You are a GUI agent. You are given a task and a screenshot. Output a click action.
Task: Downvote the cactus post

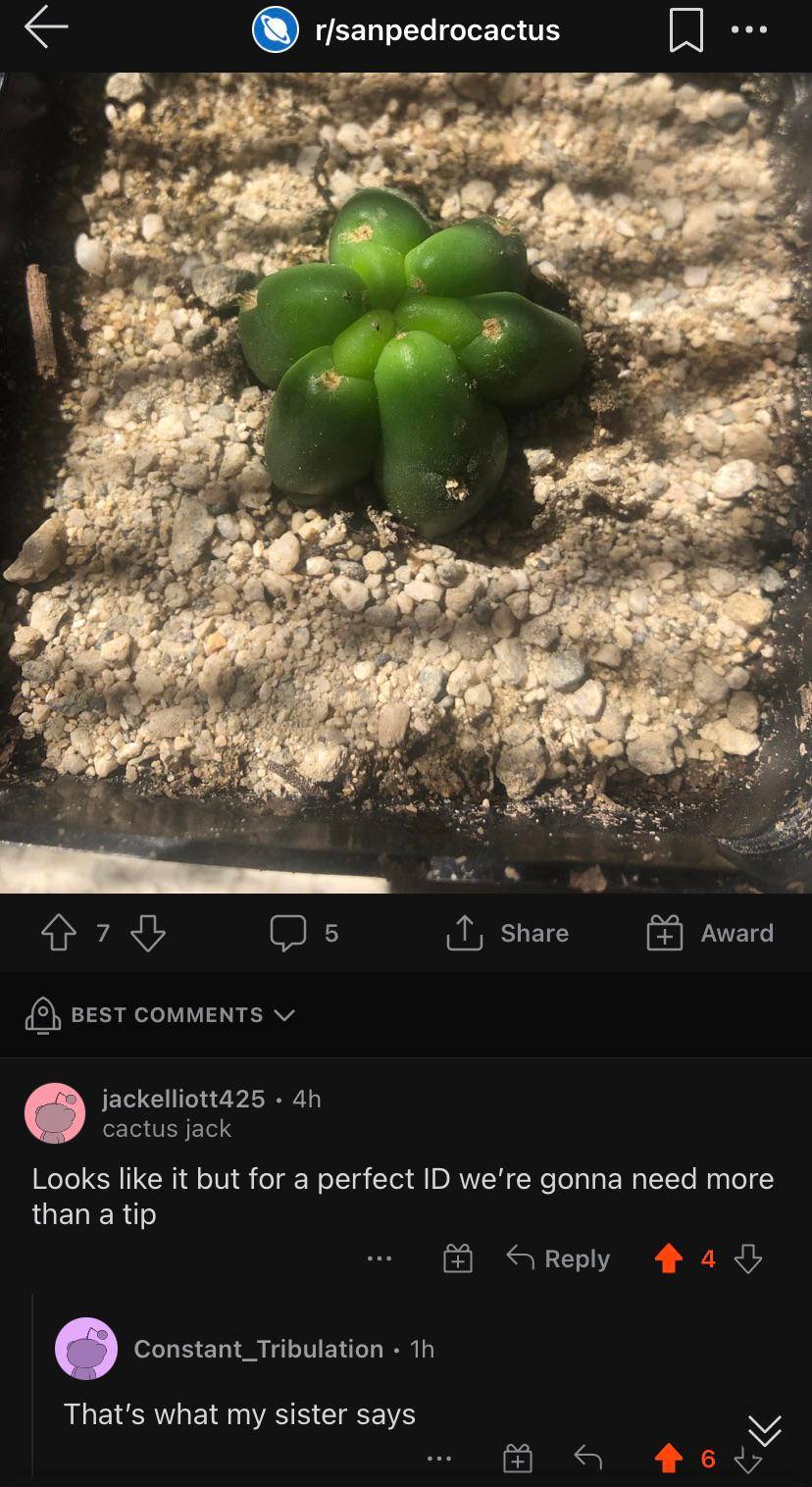(x=147, y=933)
